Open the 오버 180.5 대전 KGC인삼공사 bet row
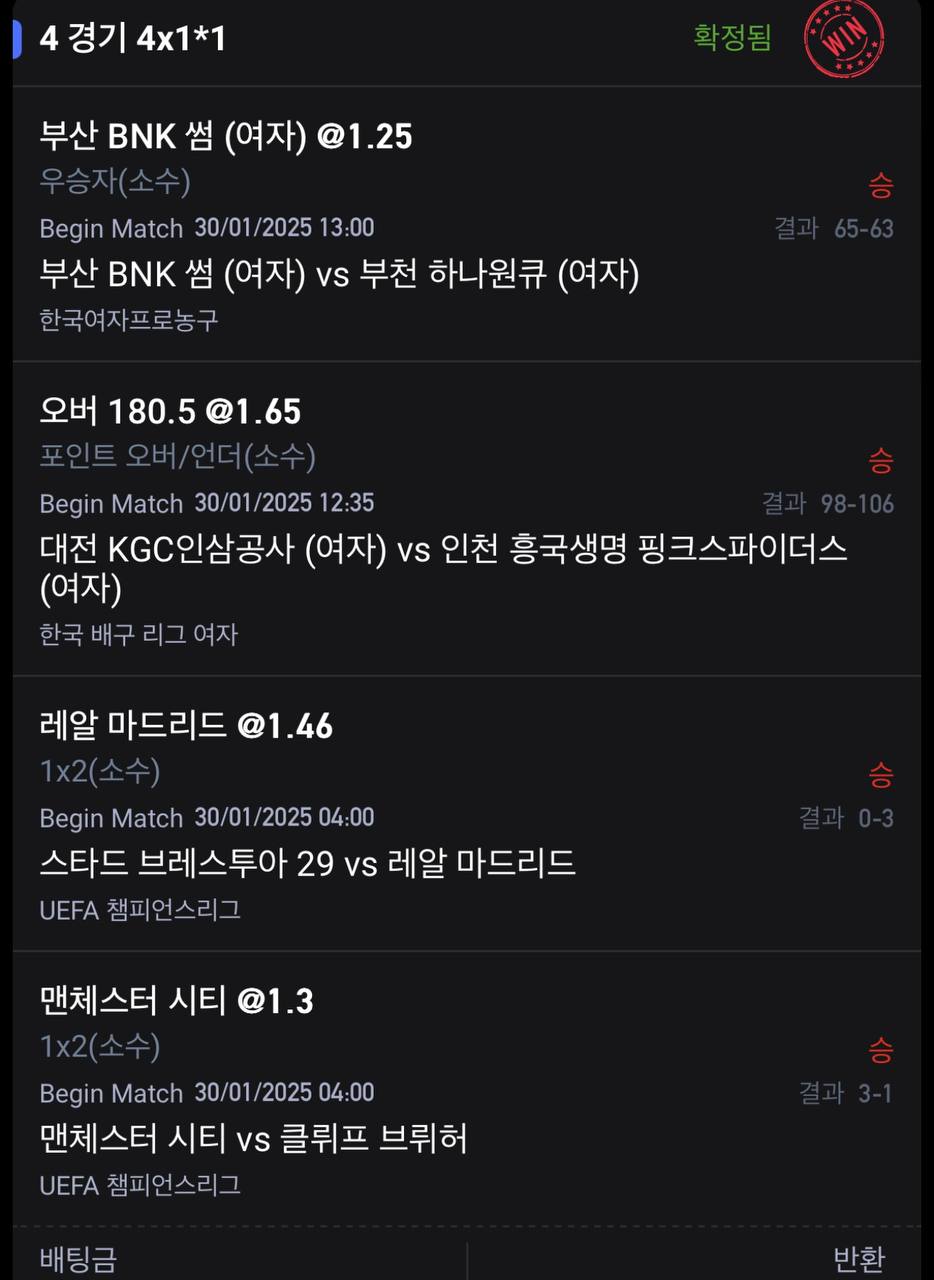Image resolution: width=934 pixels, height=1280 pixels. pyautogui.click(x=466, y=520)
